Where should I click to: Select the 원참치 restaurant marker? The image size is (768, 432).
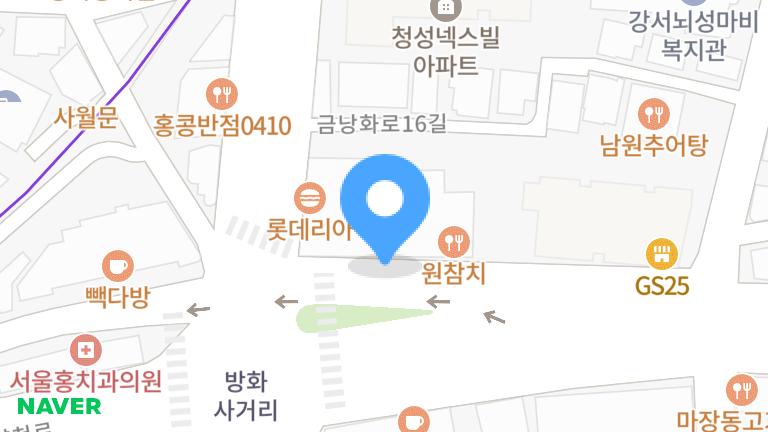pos(454,240)
